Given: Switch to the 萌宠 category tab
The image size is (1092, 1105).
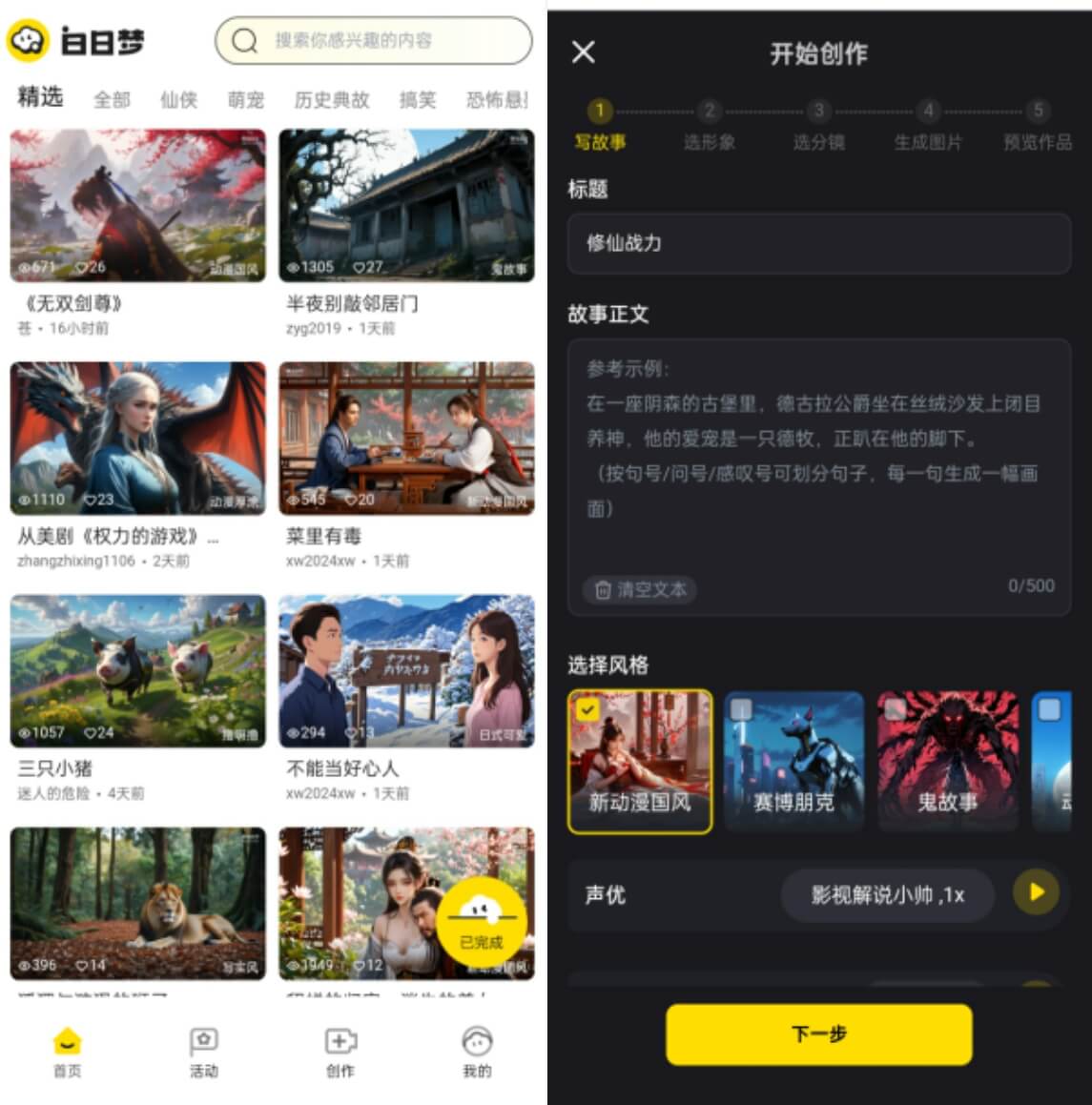Looking at the screenshot, I should coord(245,99).
